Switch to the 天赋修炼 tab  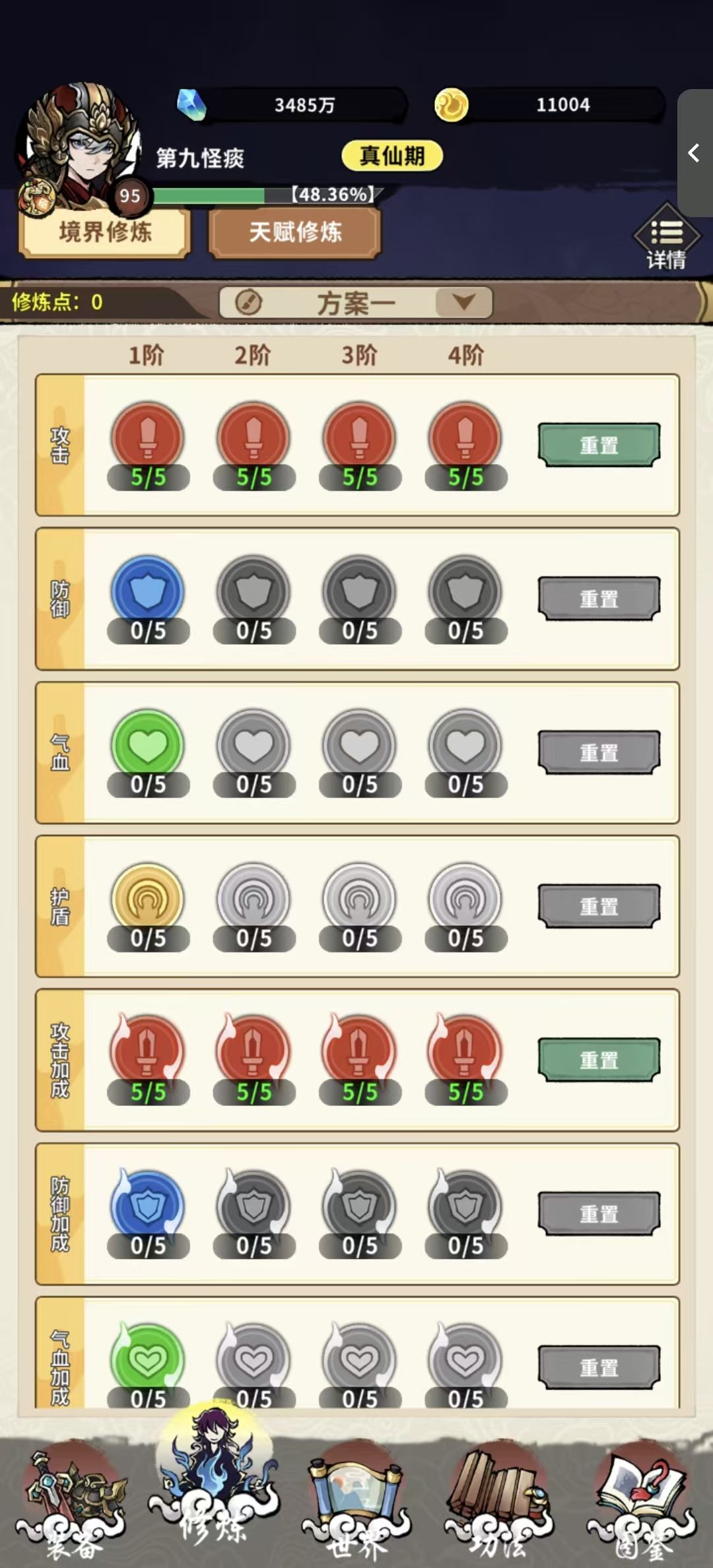[x=295, y=232]
